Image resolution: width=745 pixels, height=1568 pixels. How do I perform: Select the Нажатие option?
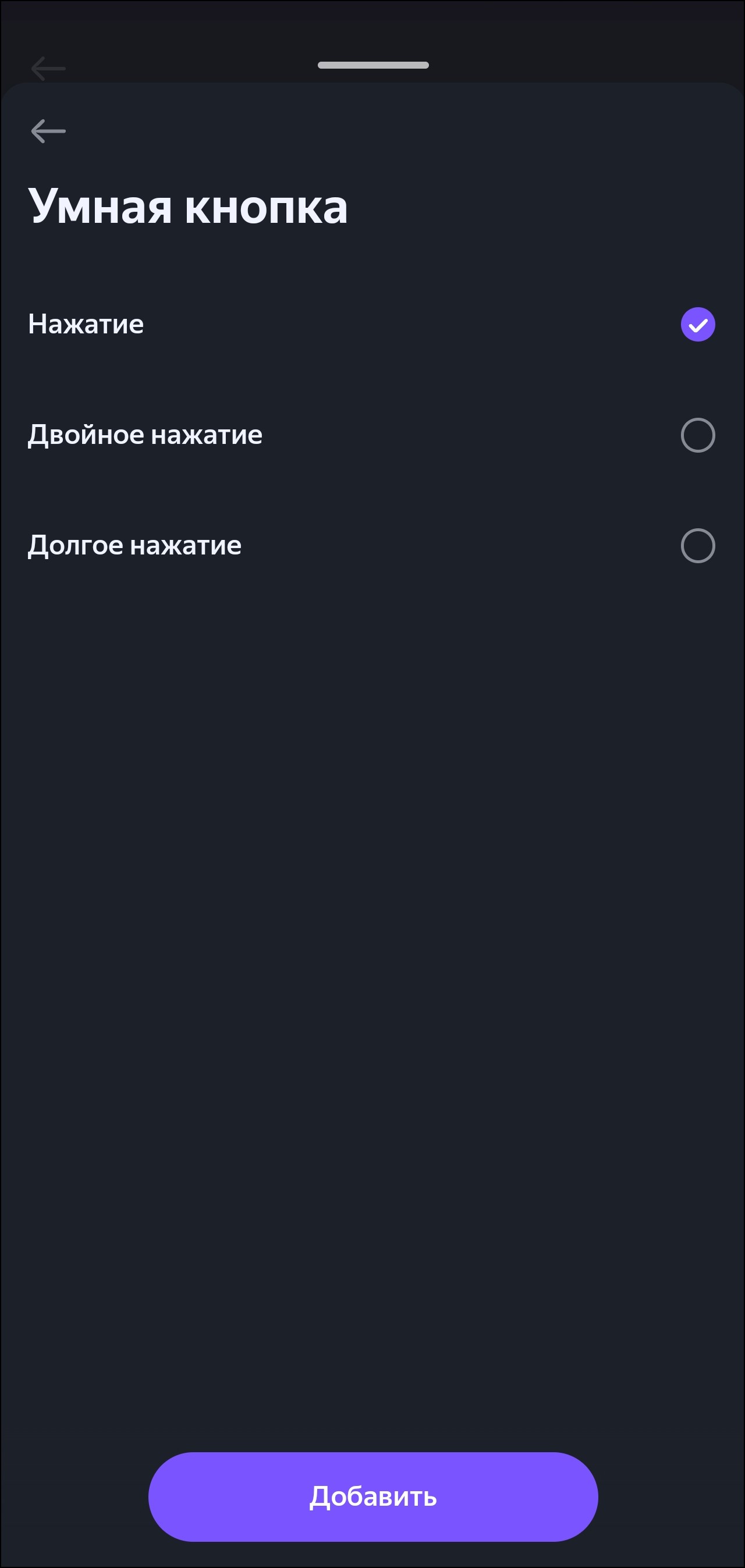[x=697, y=325]
